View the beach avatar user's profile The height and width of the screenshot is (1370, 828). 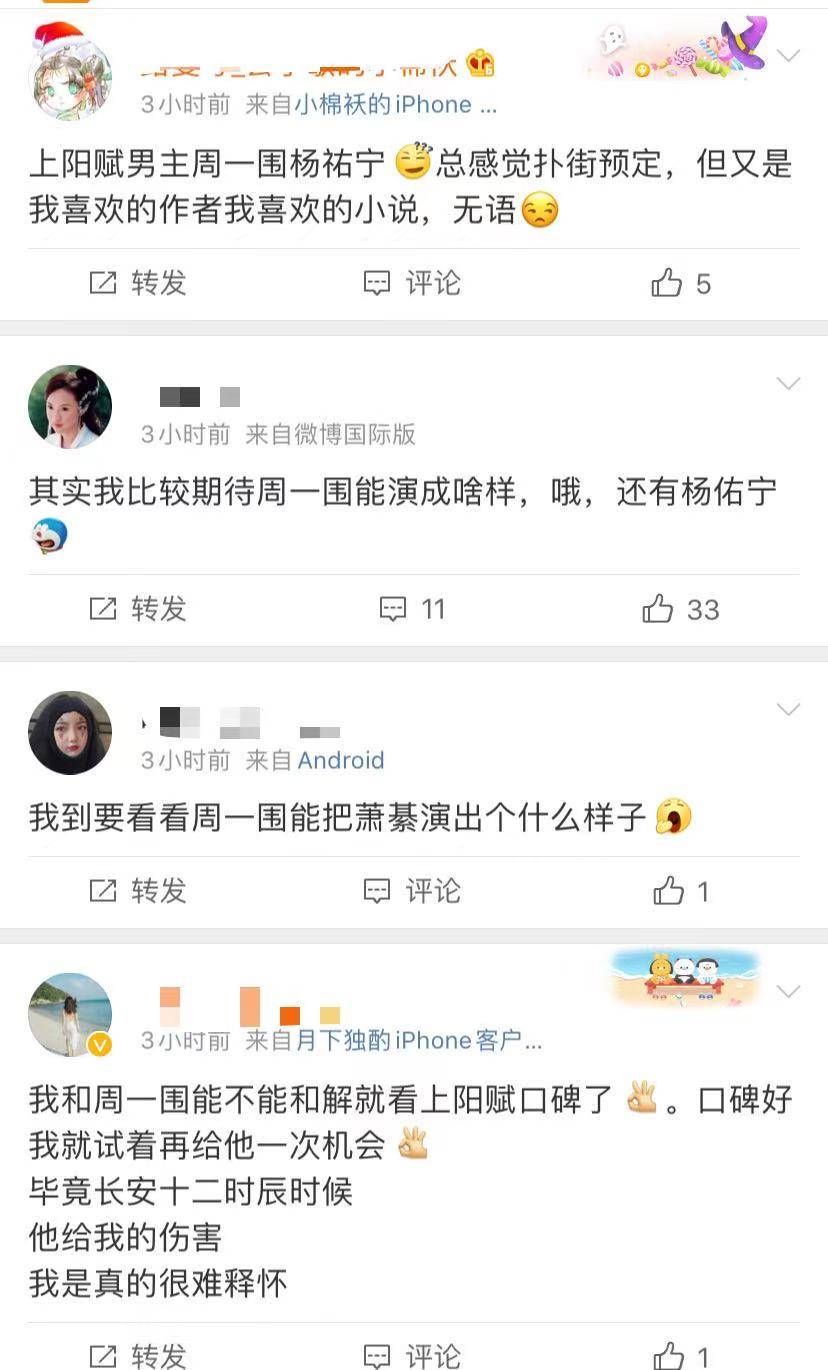[69, 1014]
